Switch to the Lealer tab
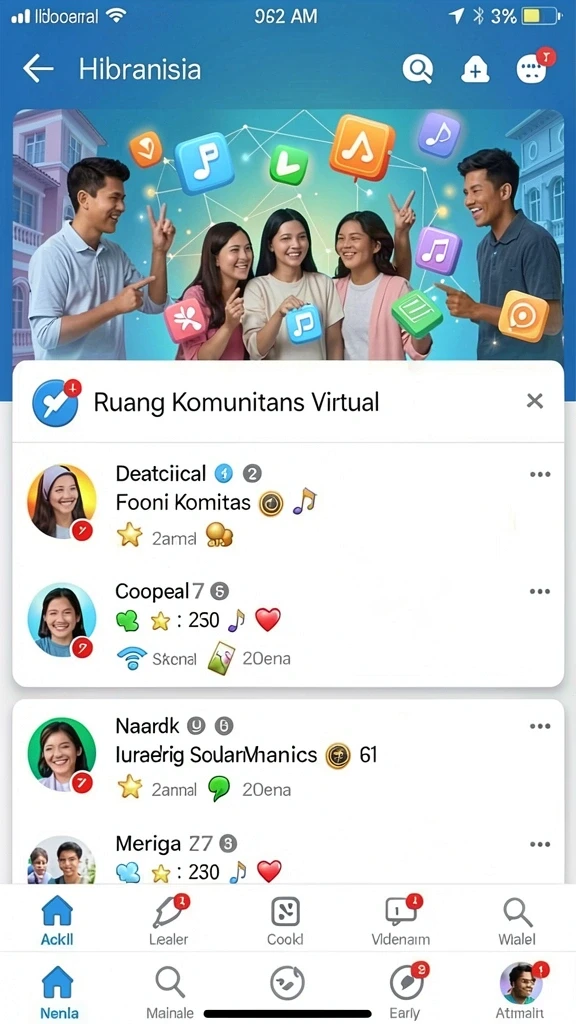Screen dimensions: 576x1024 169,921
